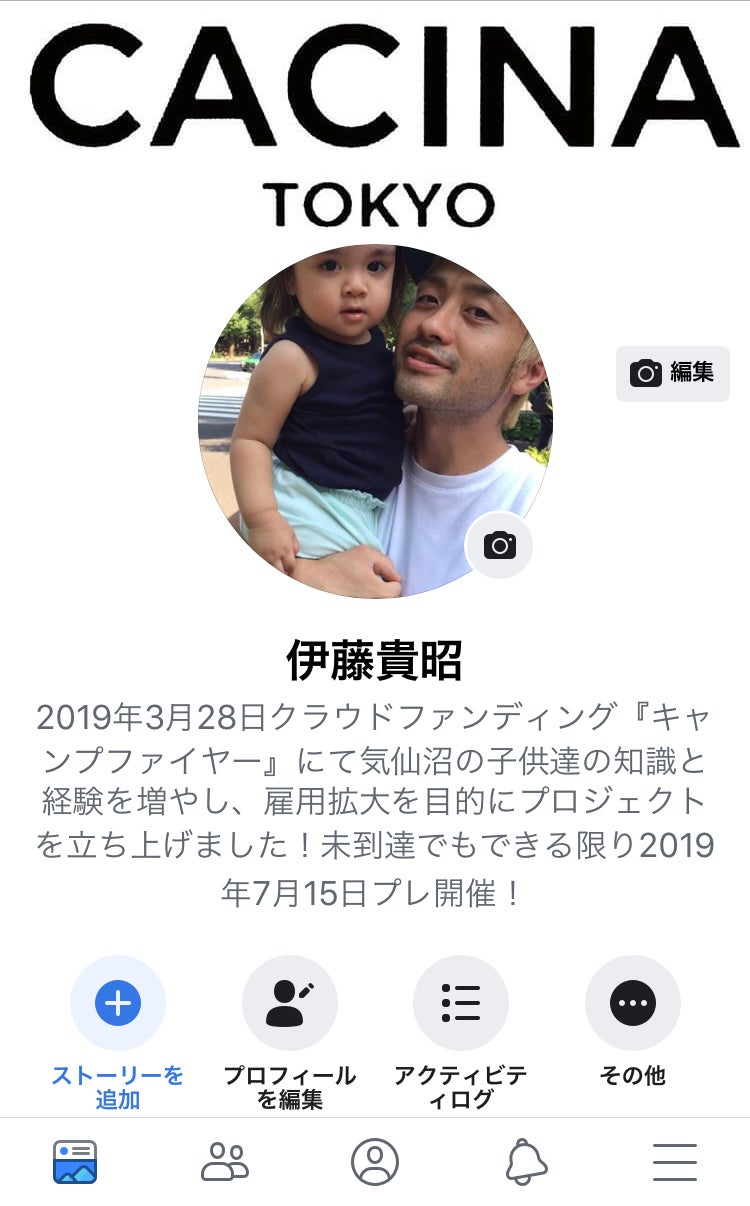Open the notifications bell tab
The width and height of the screenshot is (750, 1206).
click(526, 1162)
